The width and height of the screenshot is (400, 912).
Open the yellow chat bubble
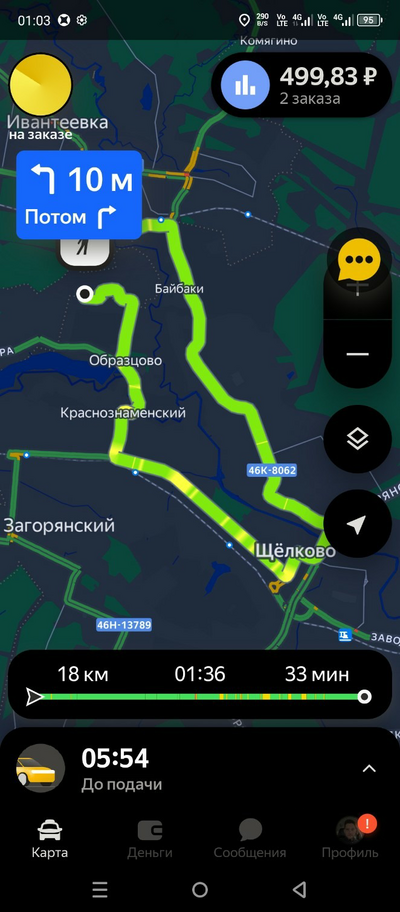click(x=358, y=261)
